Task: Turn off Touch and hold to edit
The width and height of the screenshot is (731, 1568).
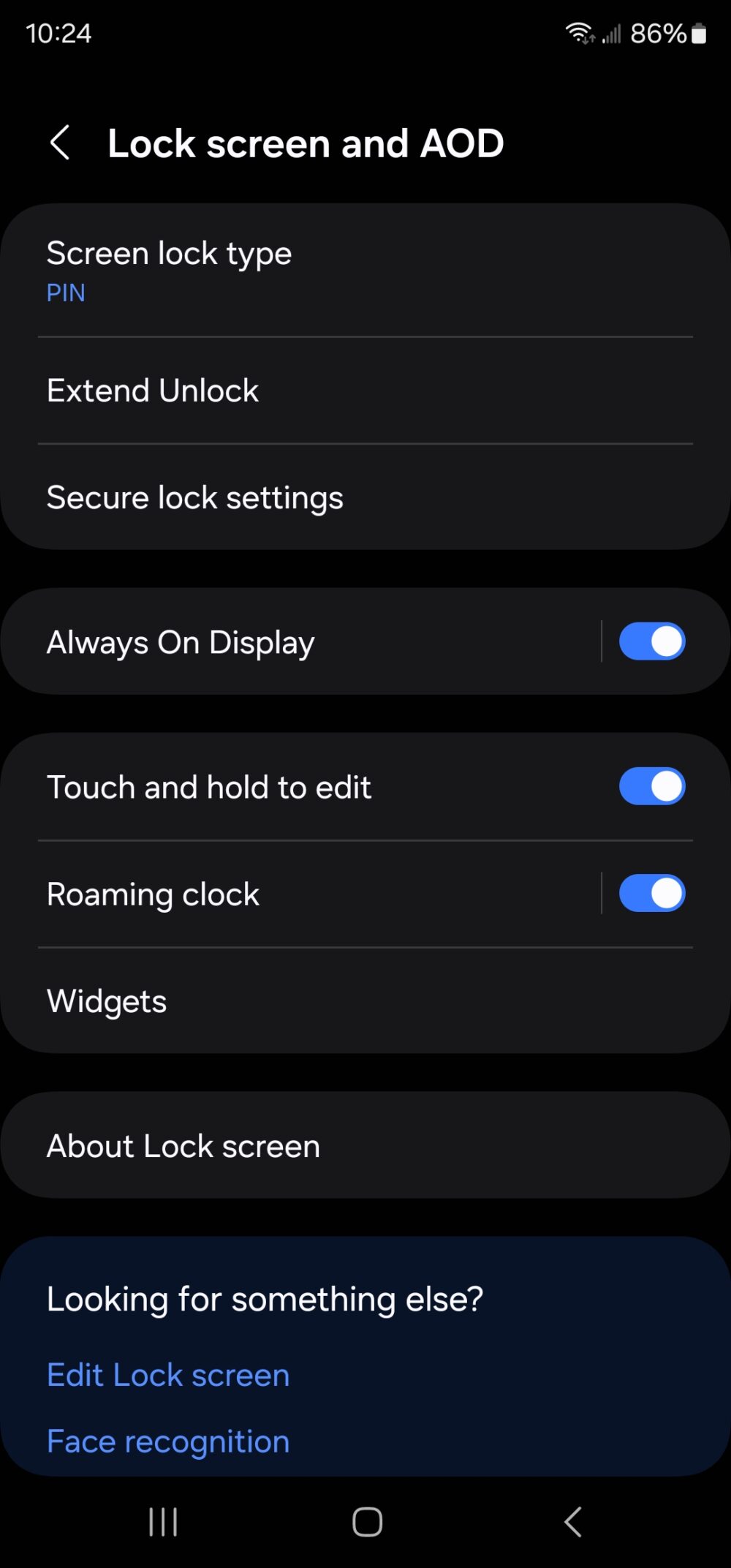Action: click(x=651, y=785)
